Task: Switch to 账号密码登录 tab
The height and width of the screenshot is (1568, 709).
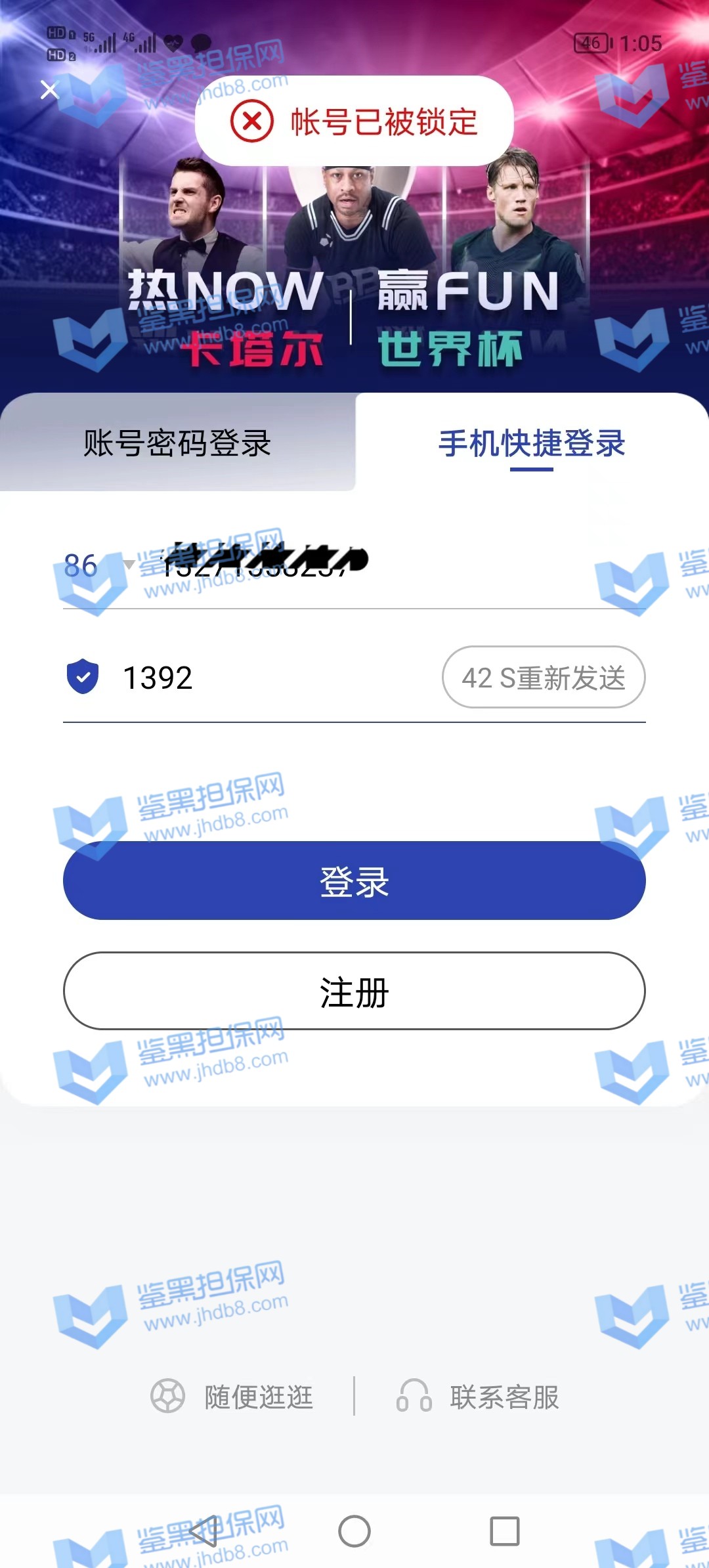Action: click(177, 443)
